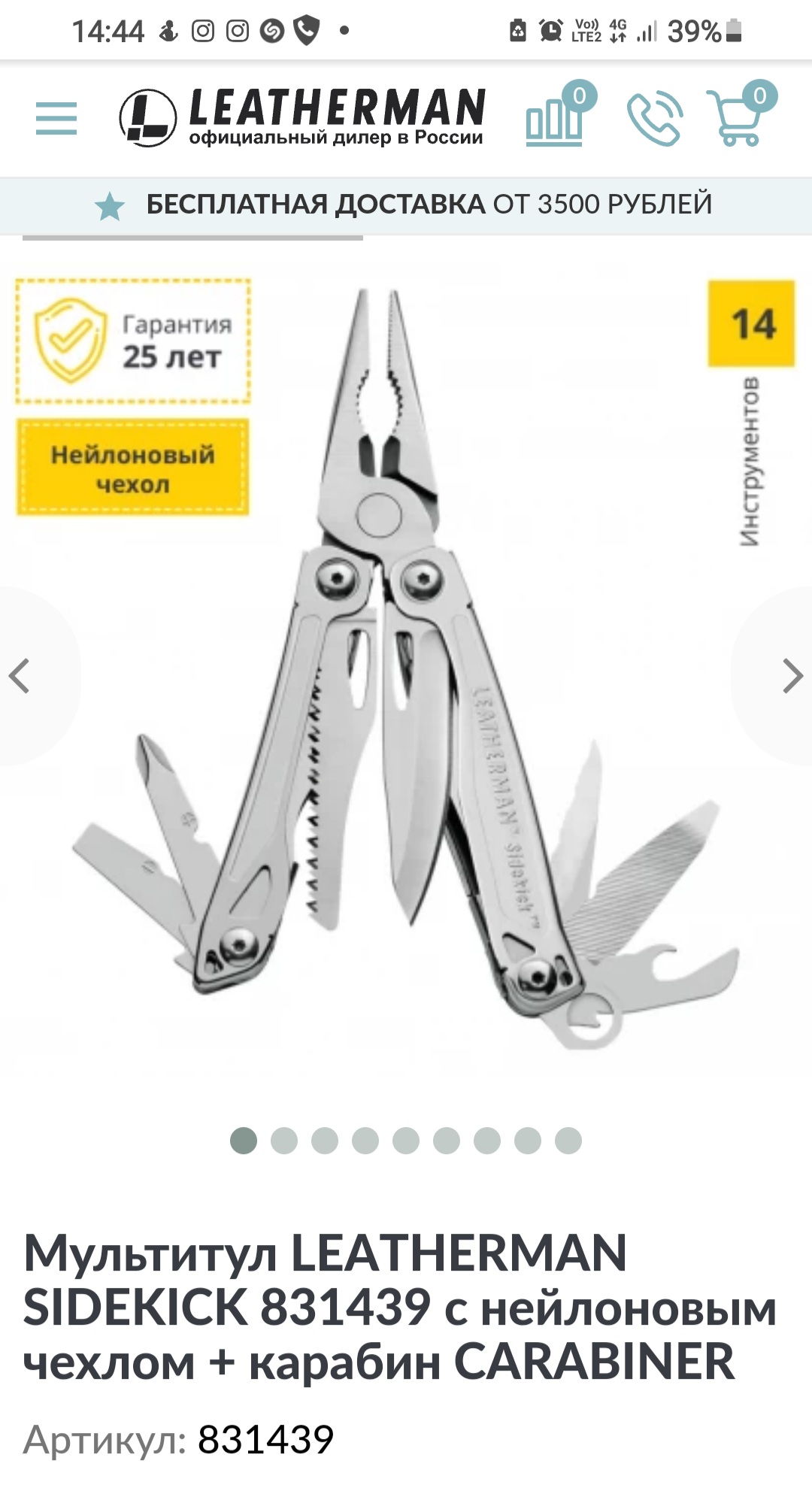Jump to the second gallery dot
The width and height of the screenshot is (812, 1503).
point(284,1141)
